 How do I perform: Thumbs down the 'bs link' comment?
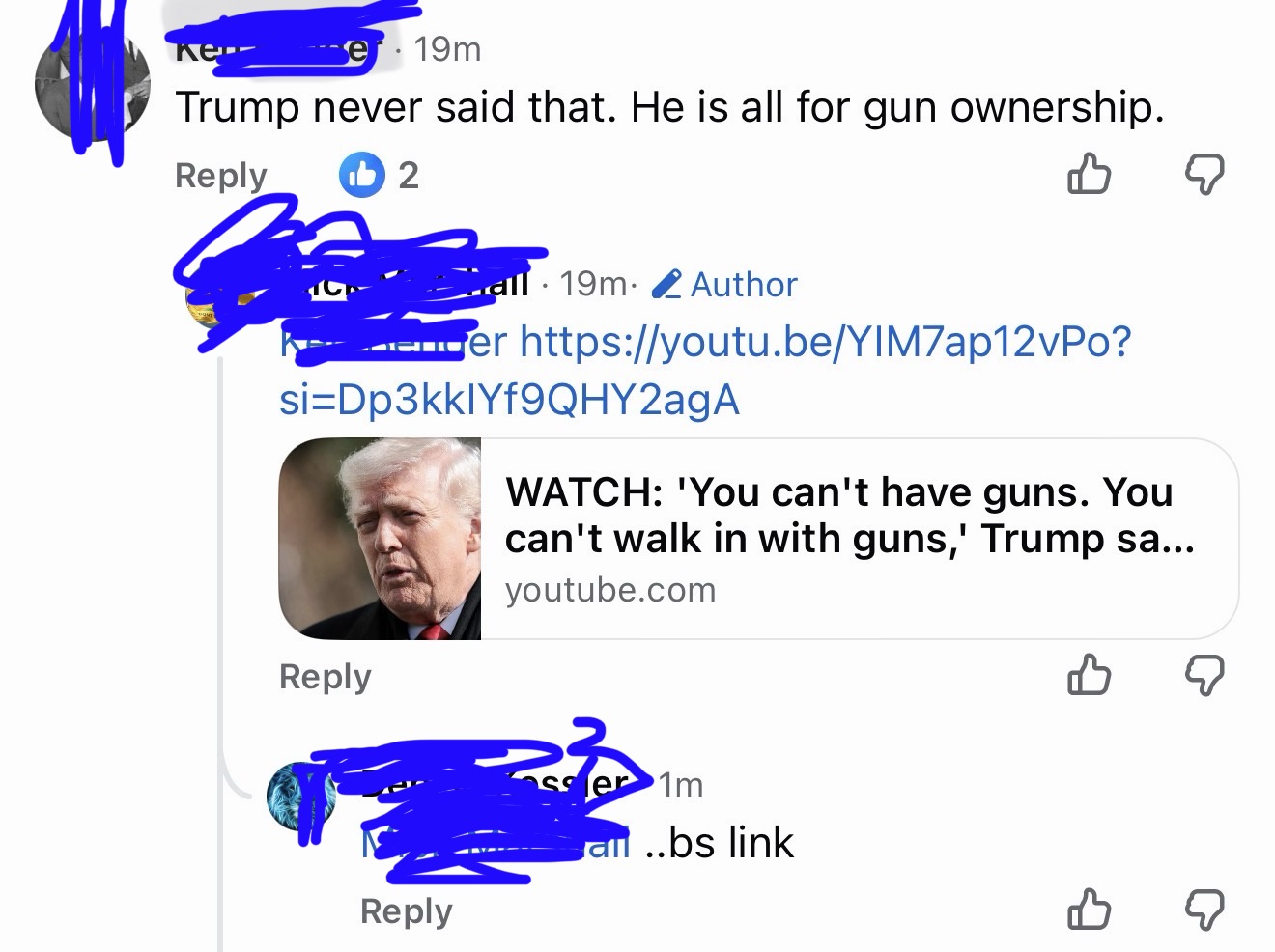click(x=1204, y=910)
